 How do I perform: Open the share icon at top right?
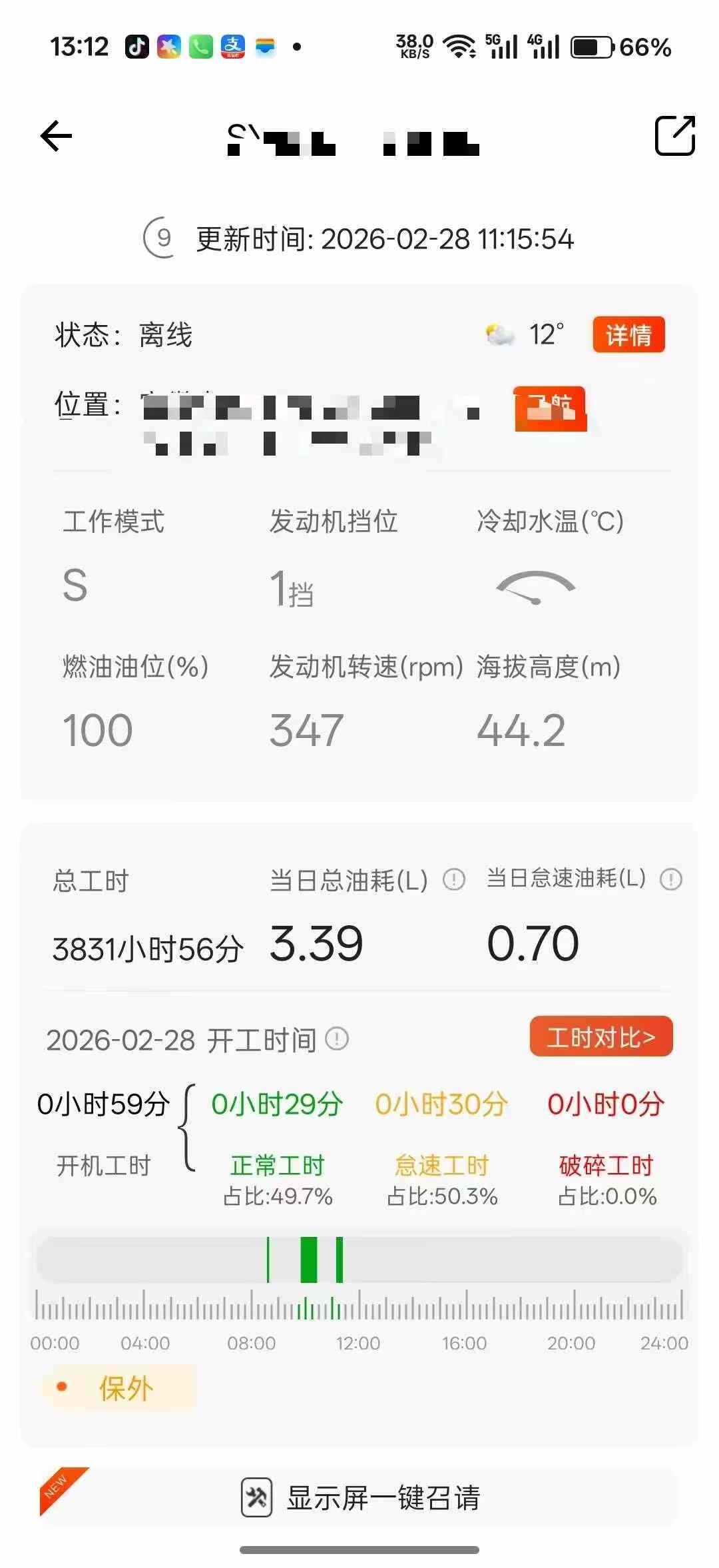pyautogui.click(x=676, y=135)
